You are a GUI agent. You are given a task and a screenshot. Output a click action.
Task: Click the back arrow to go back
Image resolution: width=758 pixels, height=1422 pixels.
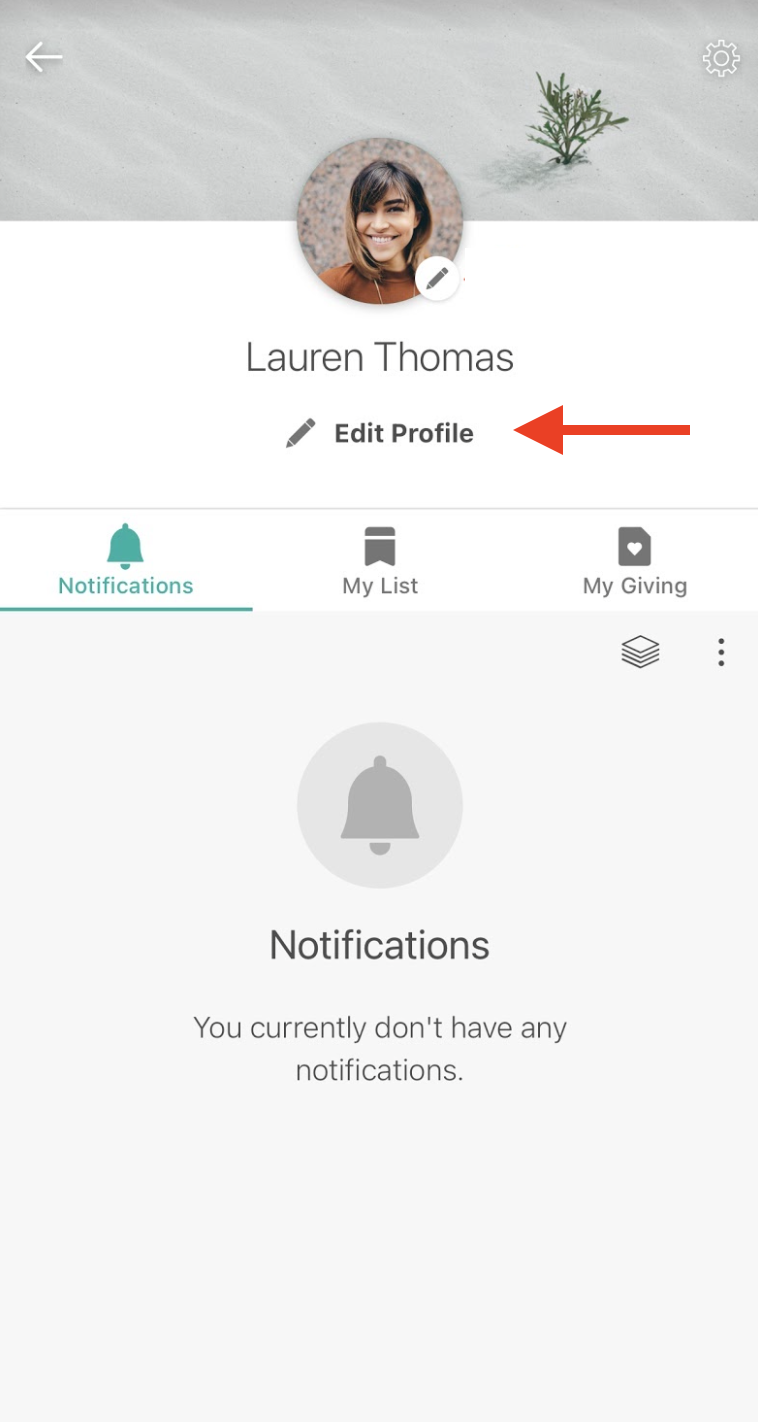pyautogui.click(x=42, y=57)
